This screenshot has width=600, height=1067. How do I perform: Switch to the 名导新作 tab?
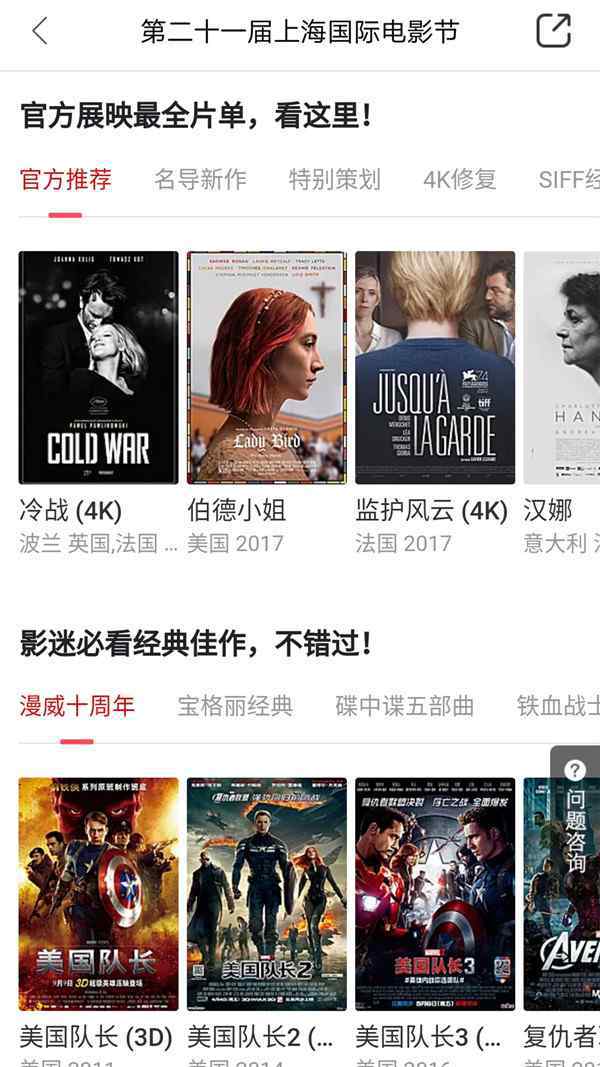[x=200, y=180]
